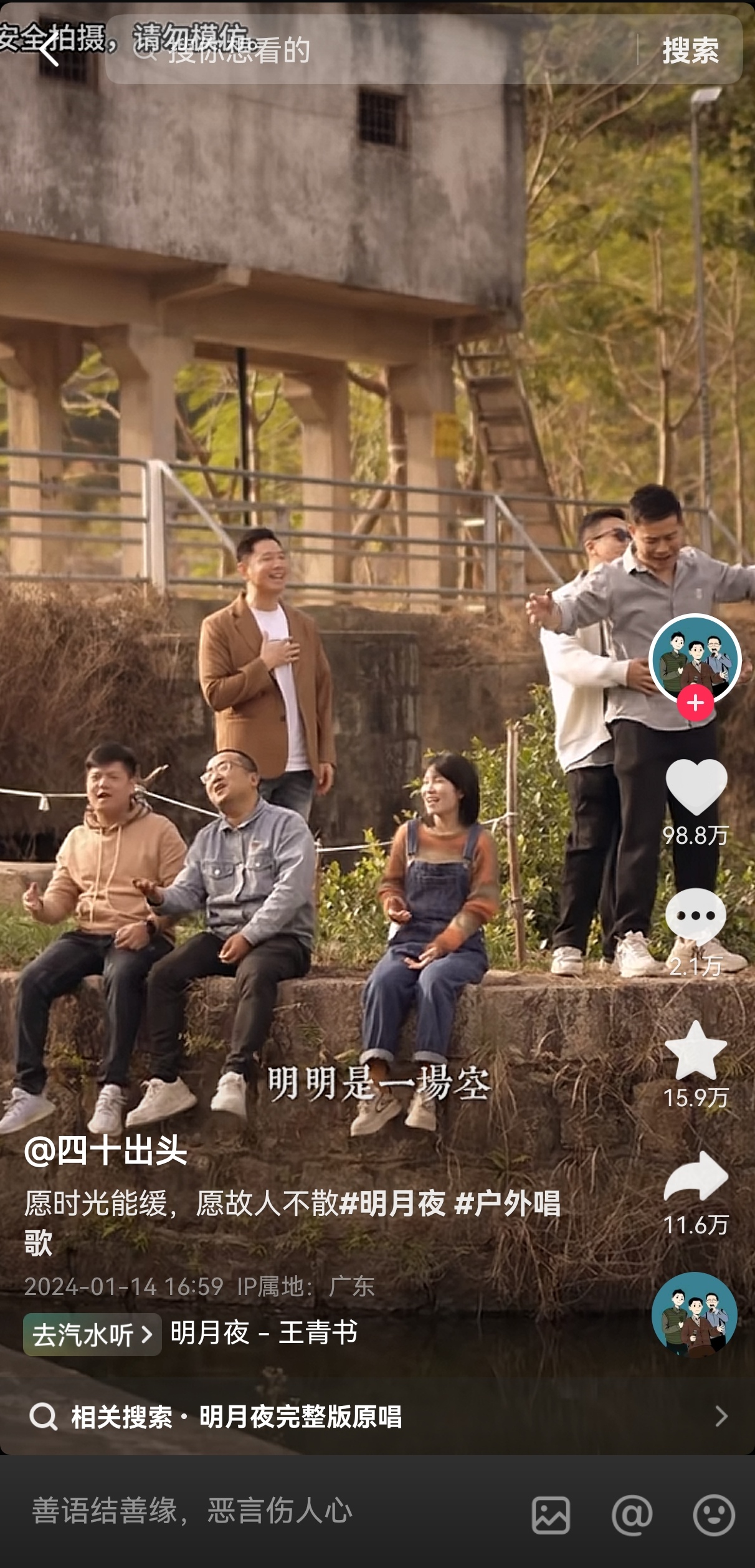Screen dimensions: 755x1568
Task: Open the #明月夜 hashtag
Action: 393,1203
